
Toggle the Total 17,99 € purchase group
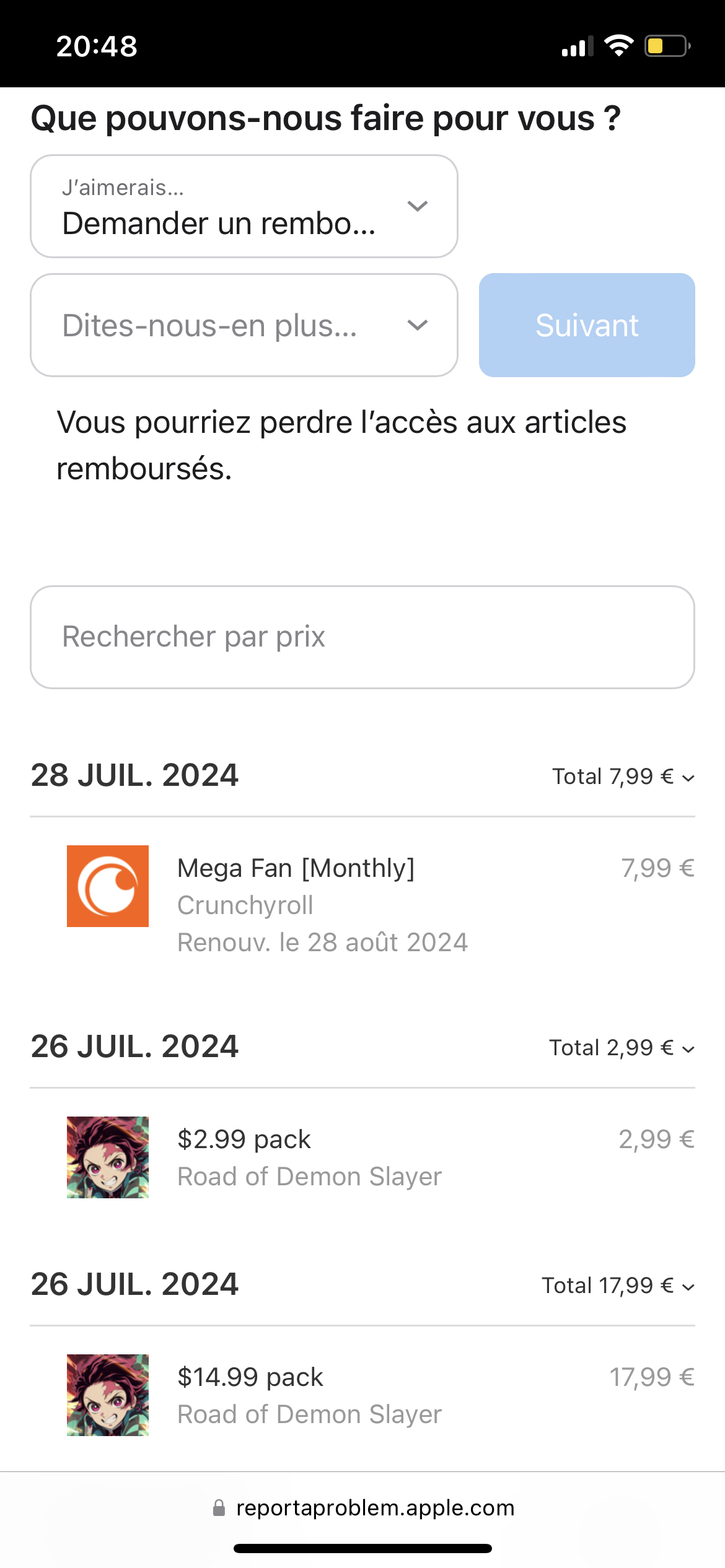(618, 1286)
